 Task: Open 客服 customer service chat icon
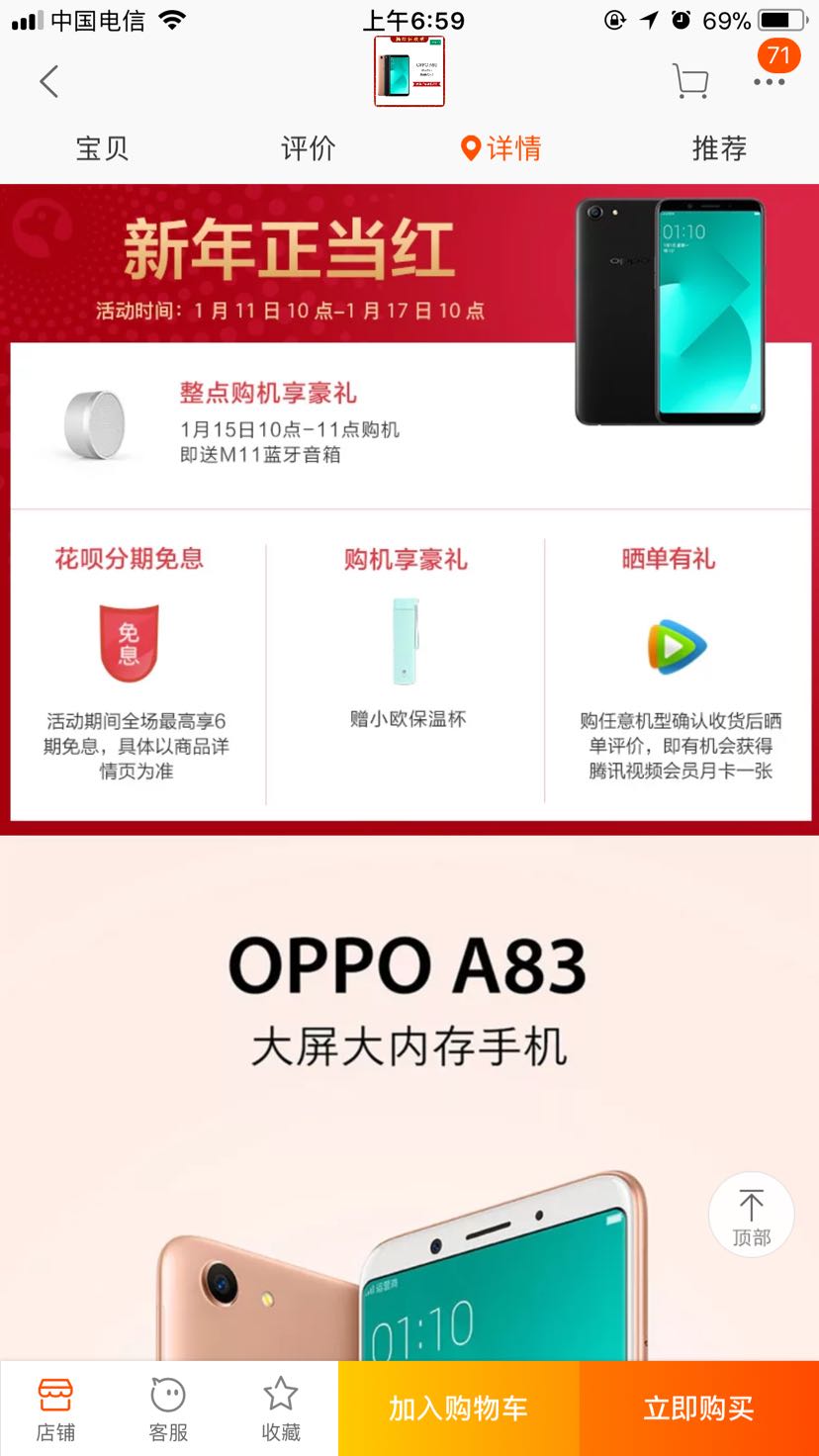167,1406
